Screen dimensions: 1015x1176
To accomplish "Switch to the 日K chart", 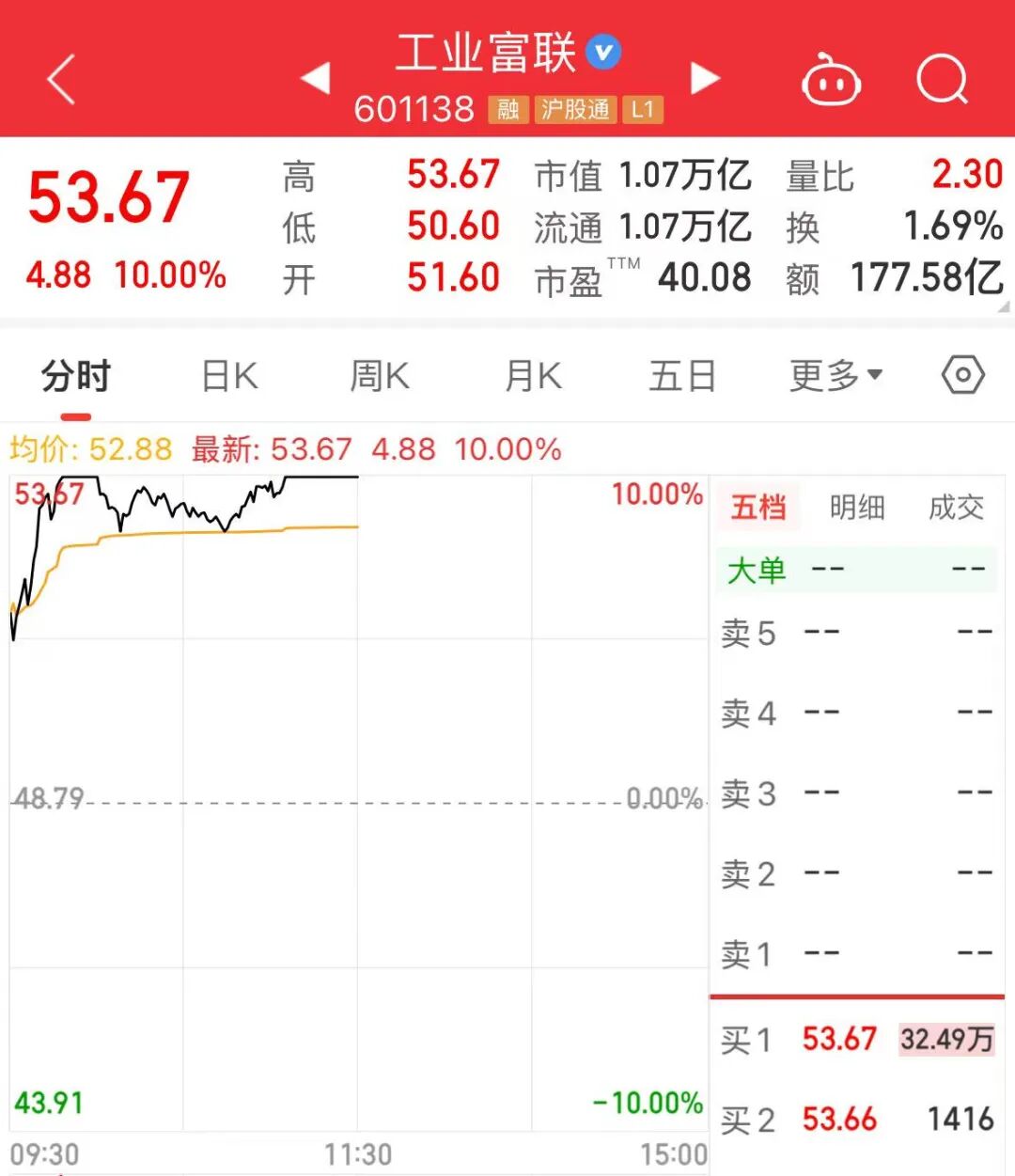I will (229, 376).
